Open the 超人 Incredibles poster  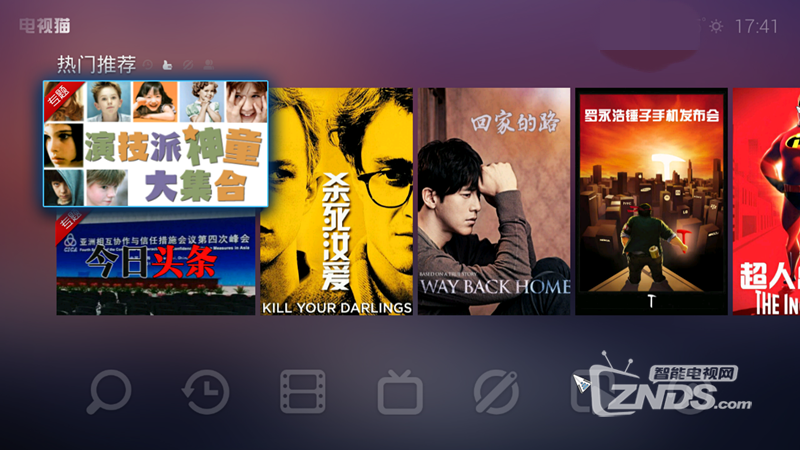[767, 202]
